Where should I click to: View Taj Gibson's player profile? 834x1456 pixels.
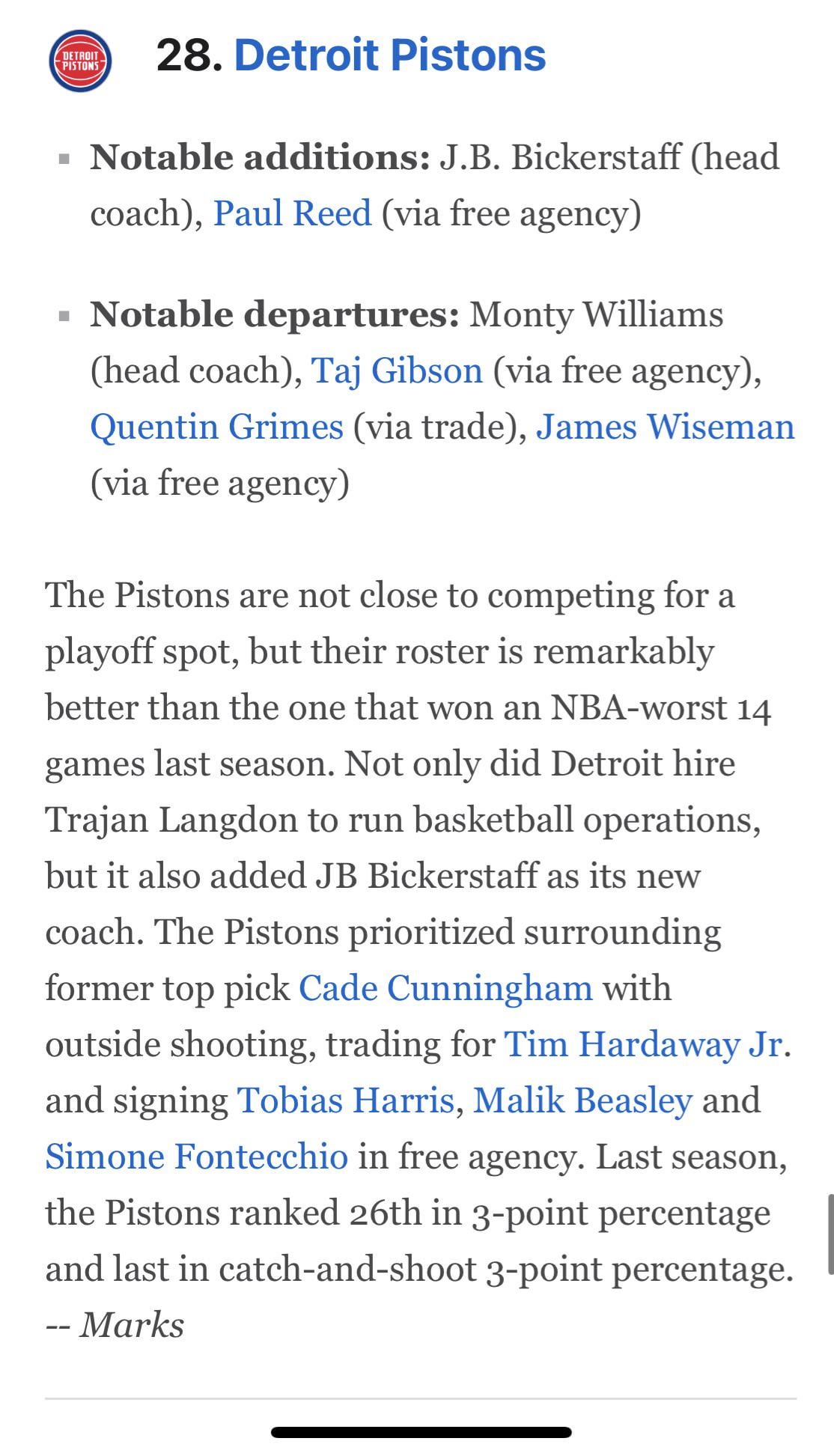click(x=397, y=371)
